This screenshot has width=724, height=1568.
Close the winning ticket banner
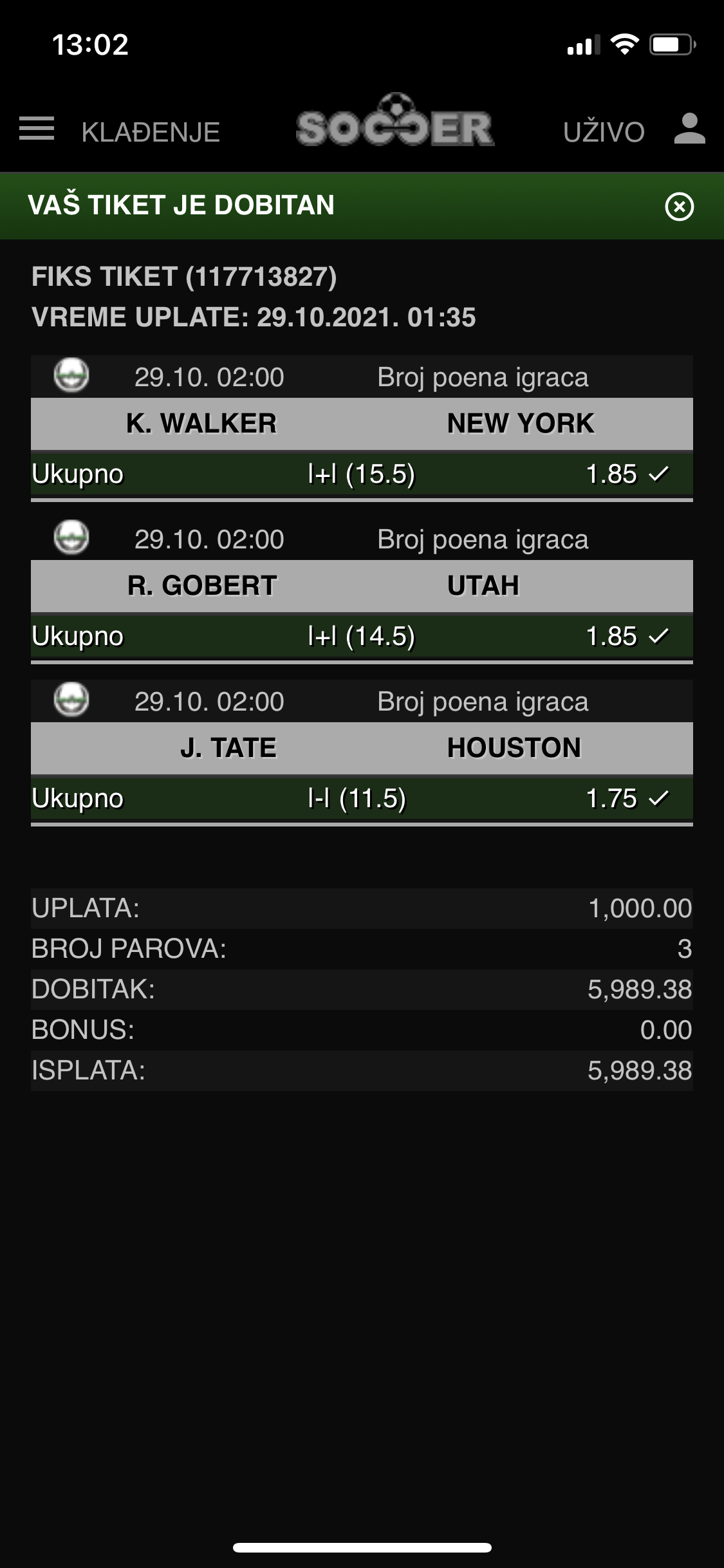click(680, 207)
